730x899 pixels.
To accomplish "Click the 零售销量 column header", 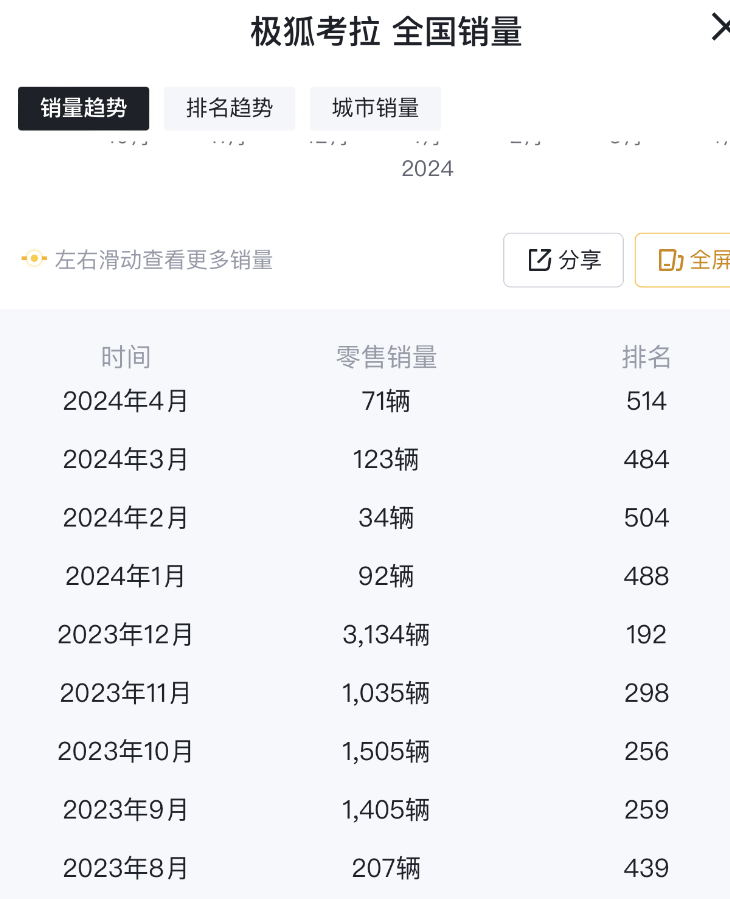I will coord(386,357).
